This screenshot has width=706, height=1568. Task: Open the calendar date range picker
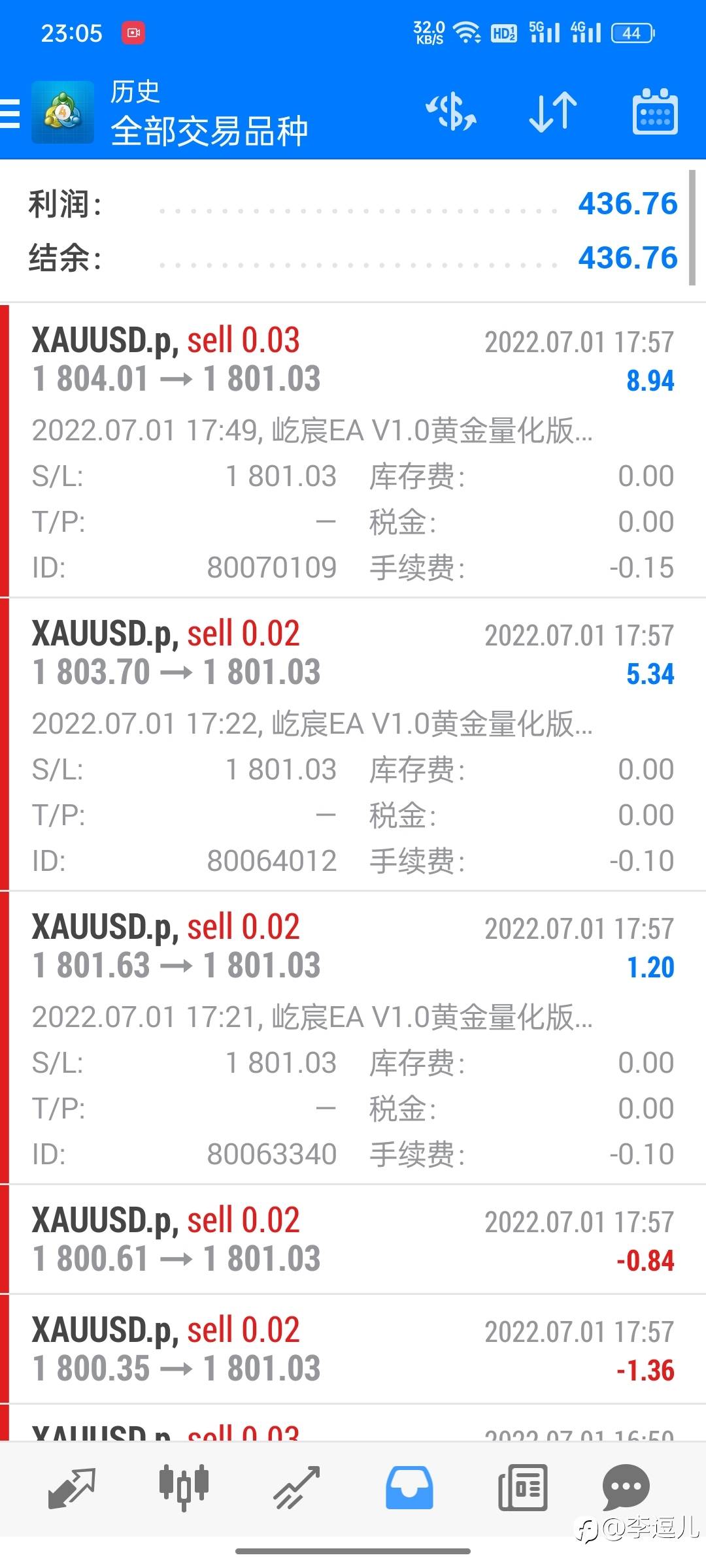click(x=655, y=112)
